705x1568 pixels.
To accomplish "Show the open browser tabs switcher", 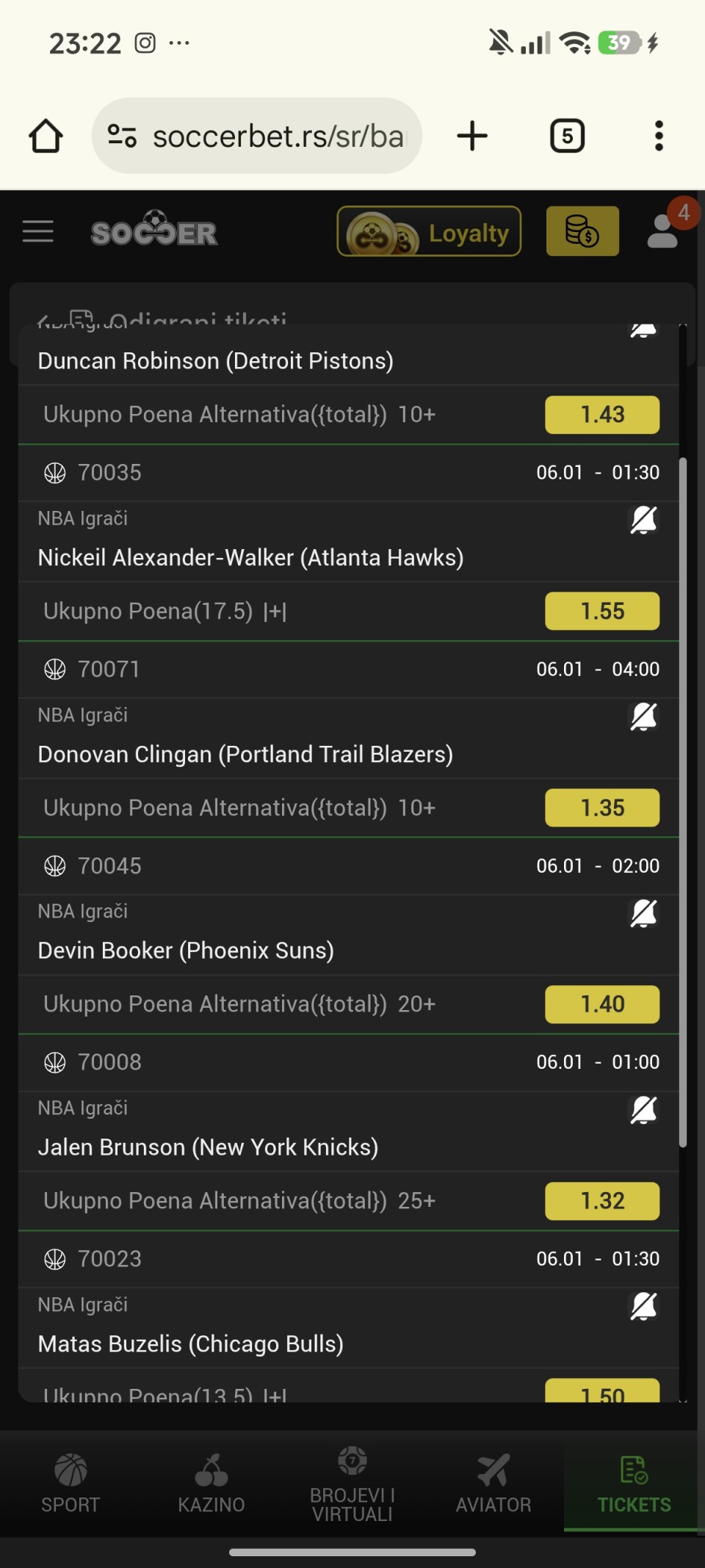I will click(567, 137).
